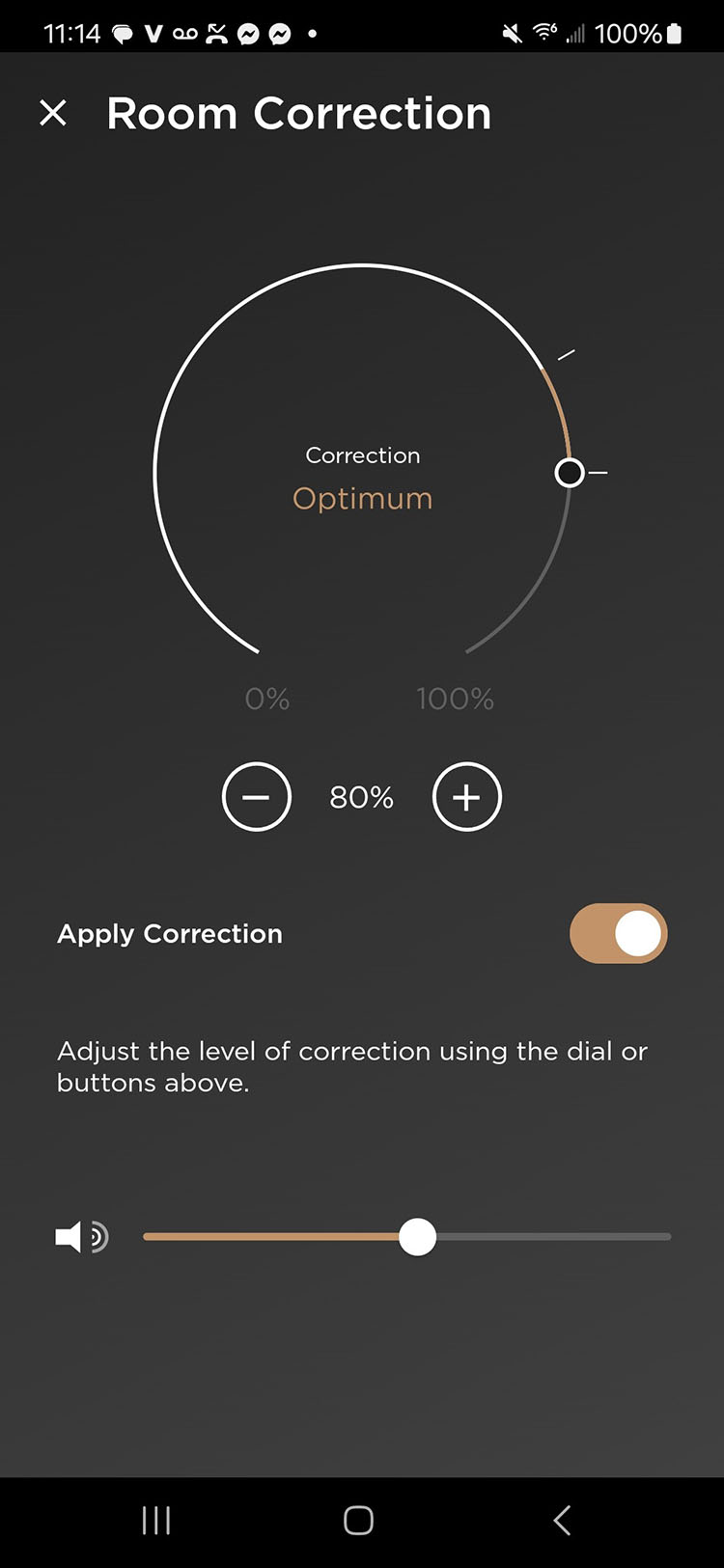Viewport: 724px width, 1568px height.
Task: Close the Room Correction screen
Action: (x=53, y=113)
